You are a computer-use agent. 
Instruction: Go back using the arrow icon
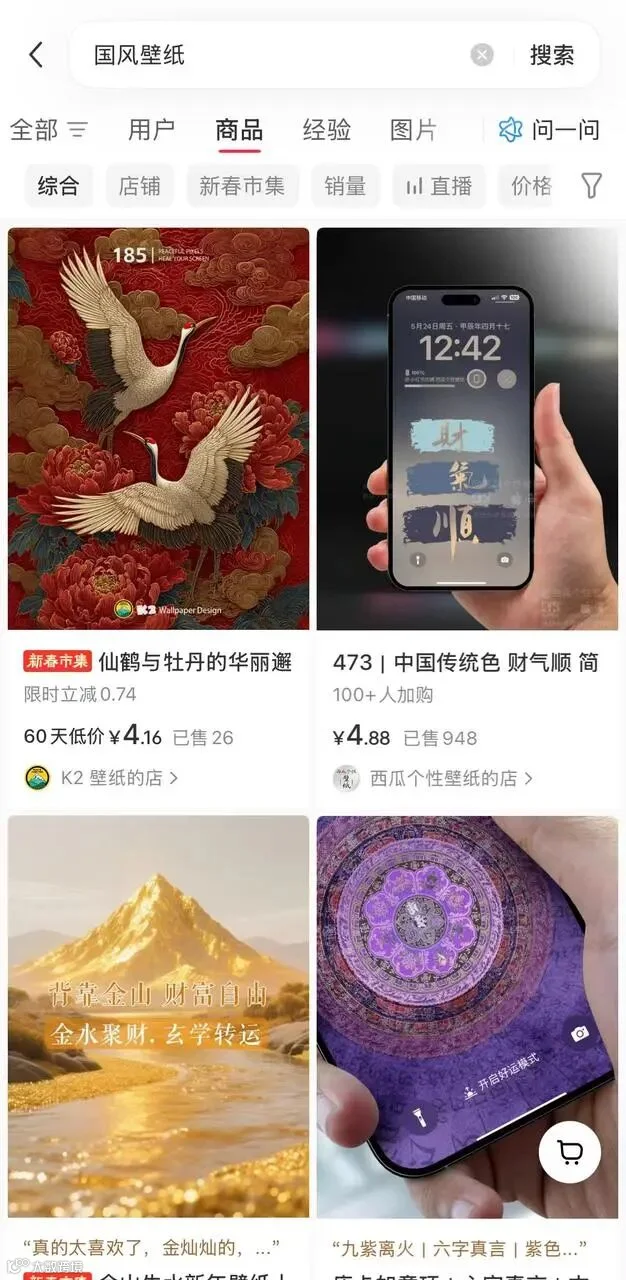click(x=36, y=55)
